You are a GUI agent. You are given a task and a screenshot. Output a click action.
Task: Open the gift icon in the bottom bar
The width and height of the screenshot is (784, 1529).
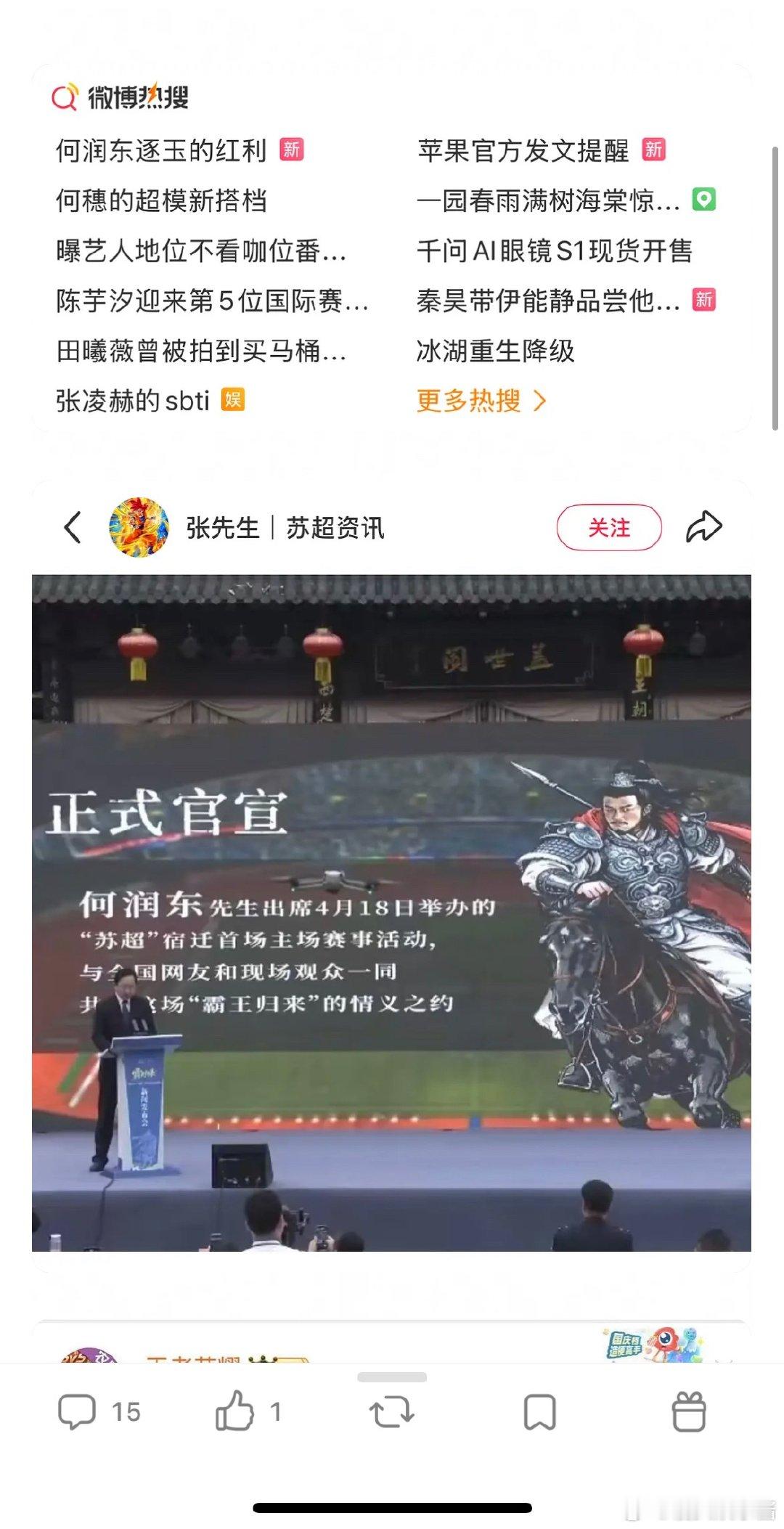point(690,1411)
